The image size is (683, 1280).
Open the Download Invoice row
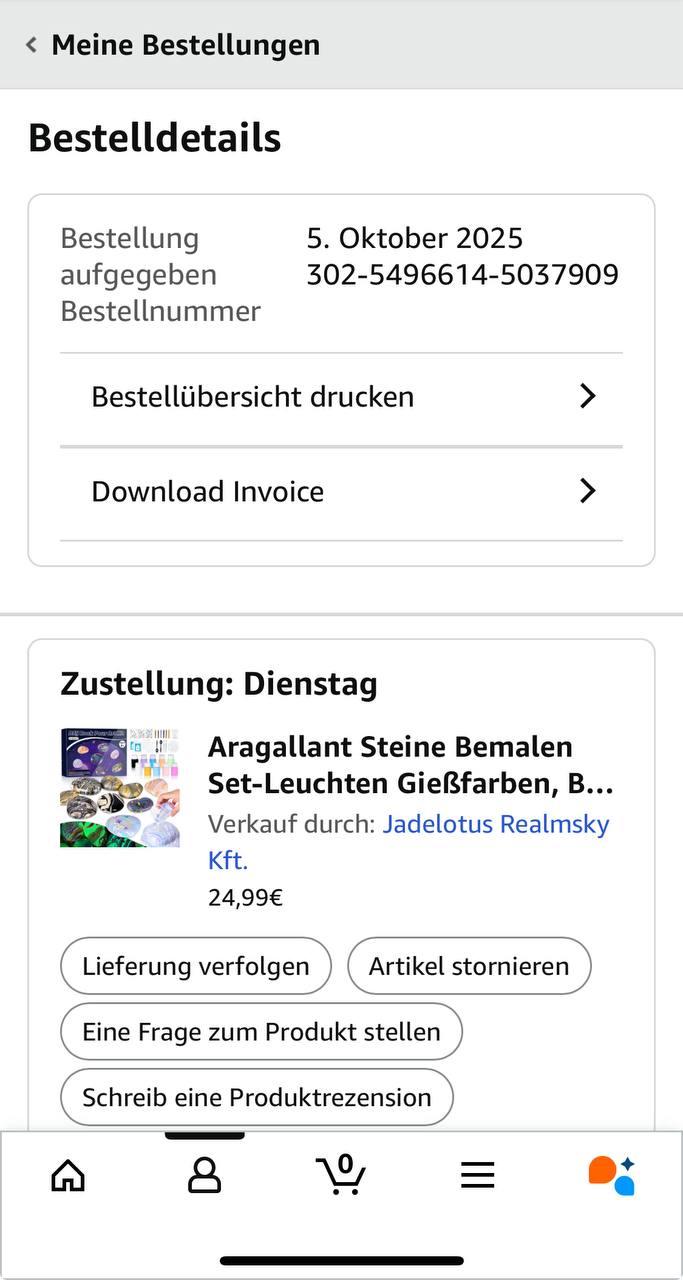pos(341,492)
